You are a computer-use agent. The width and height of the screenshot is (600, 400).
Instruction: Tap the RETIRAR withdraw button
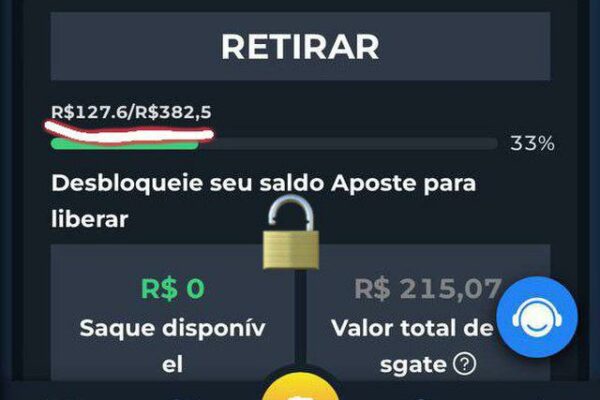(x=300, y=46)
